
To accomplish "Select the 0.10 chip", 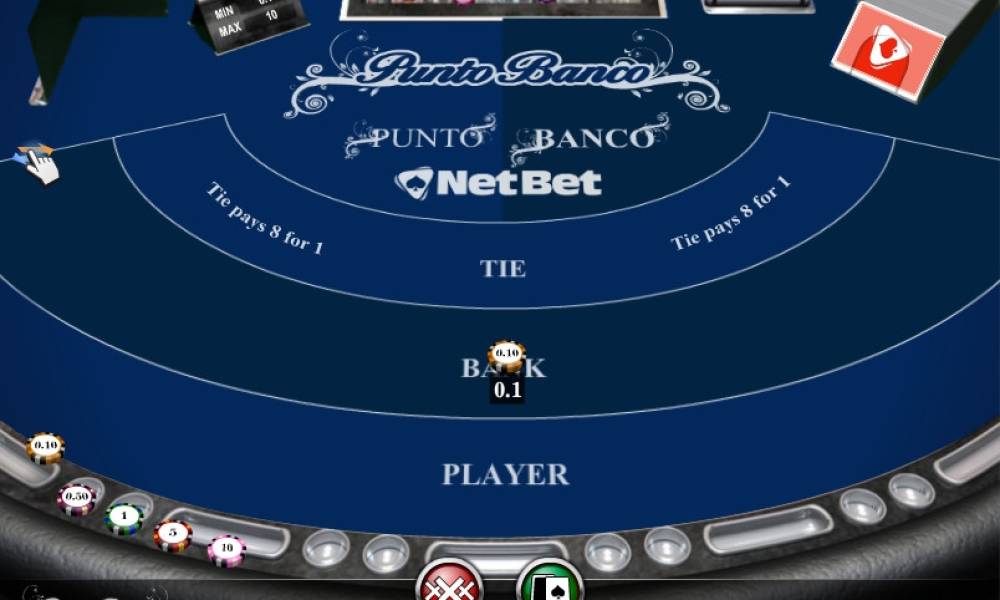I will pyautogui.click(x=45, y=446).
